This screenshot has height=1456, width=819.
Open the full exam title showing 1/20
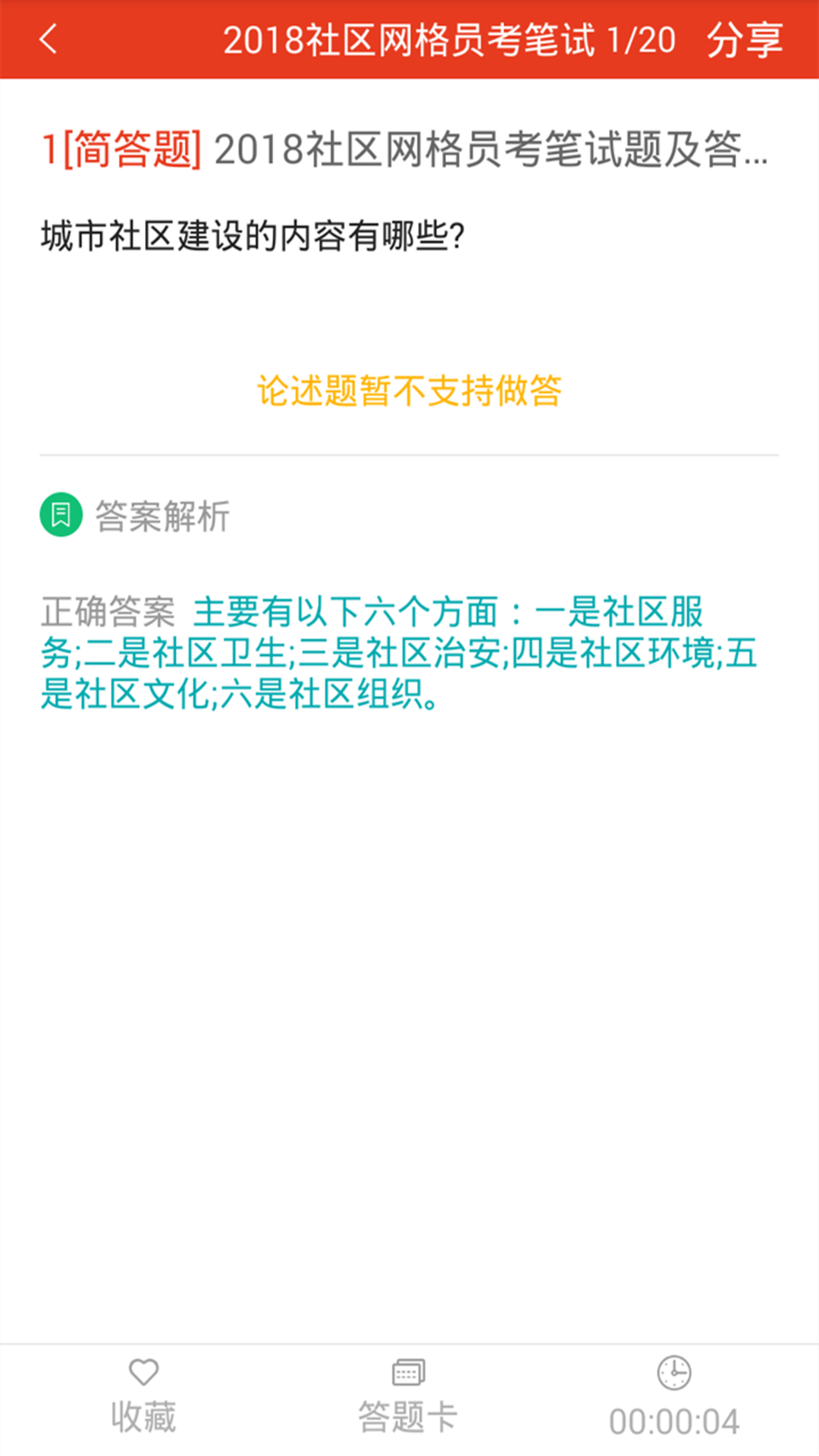pos(451,39)
